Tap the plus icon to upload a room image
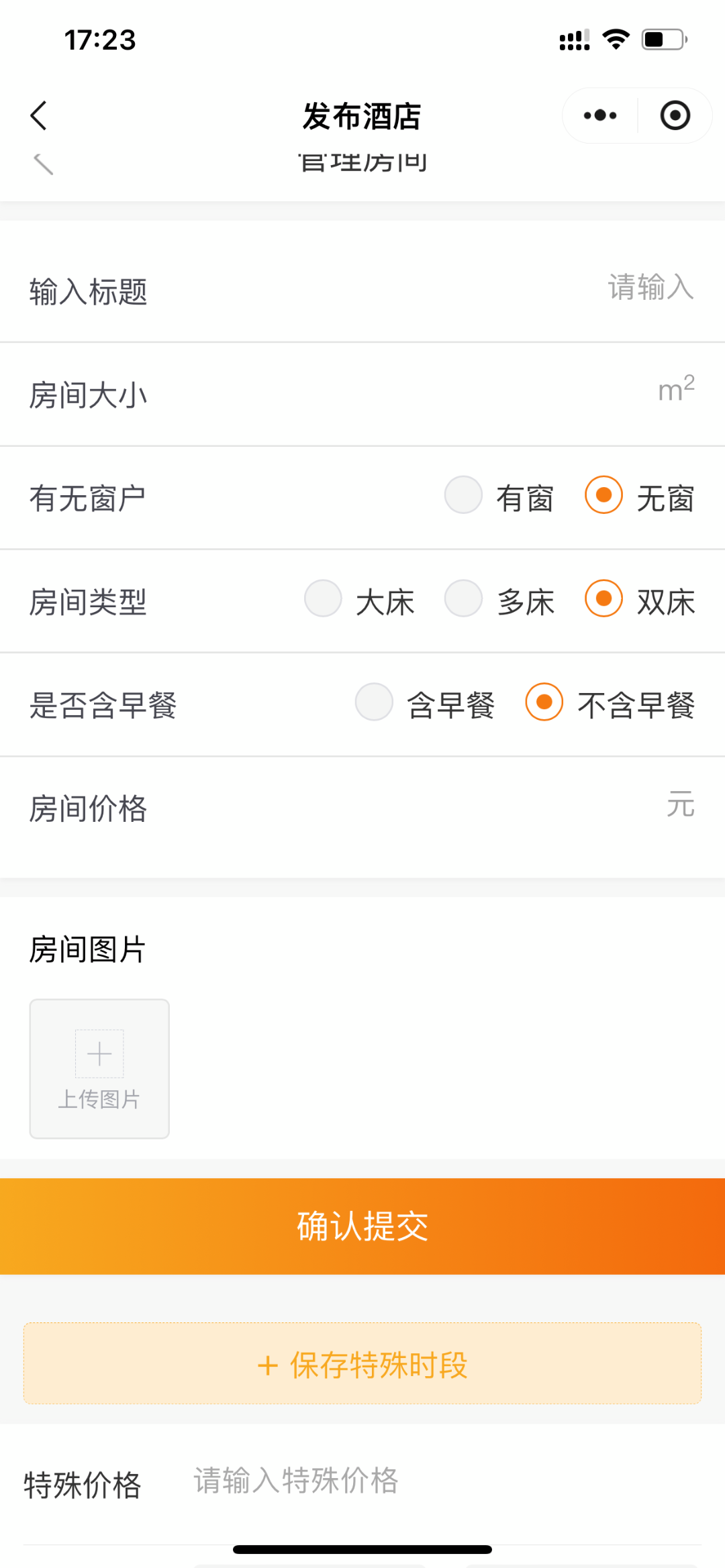The width and height of the screenshot is (725, 1568). pos(99,1053)
